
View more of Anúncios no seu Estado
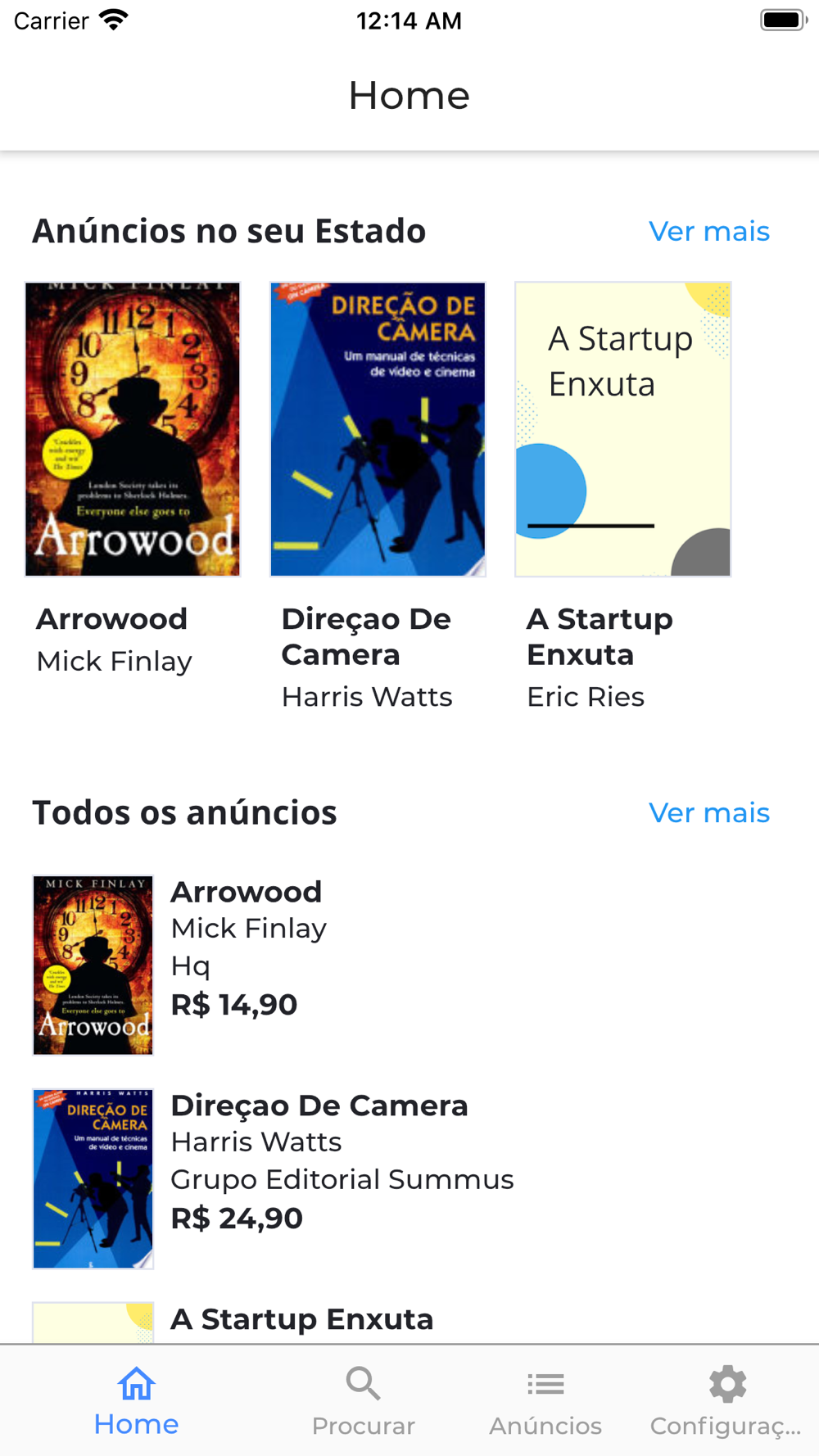coord(708,232)
